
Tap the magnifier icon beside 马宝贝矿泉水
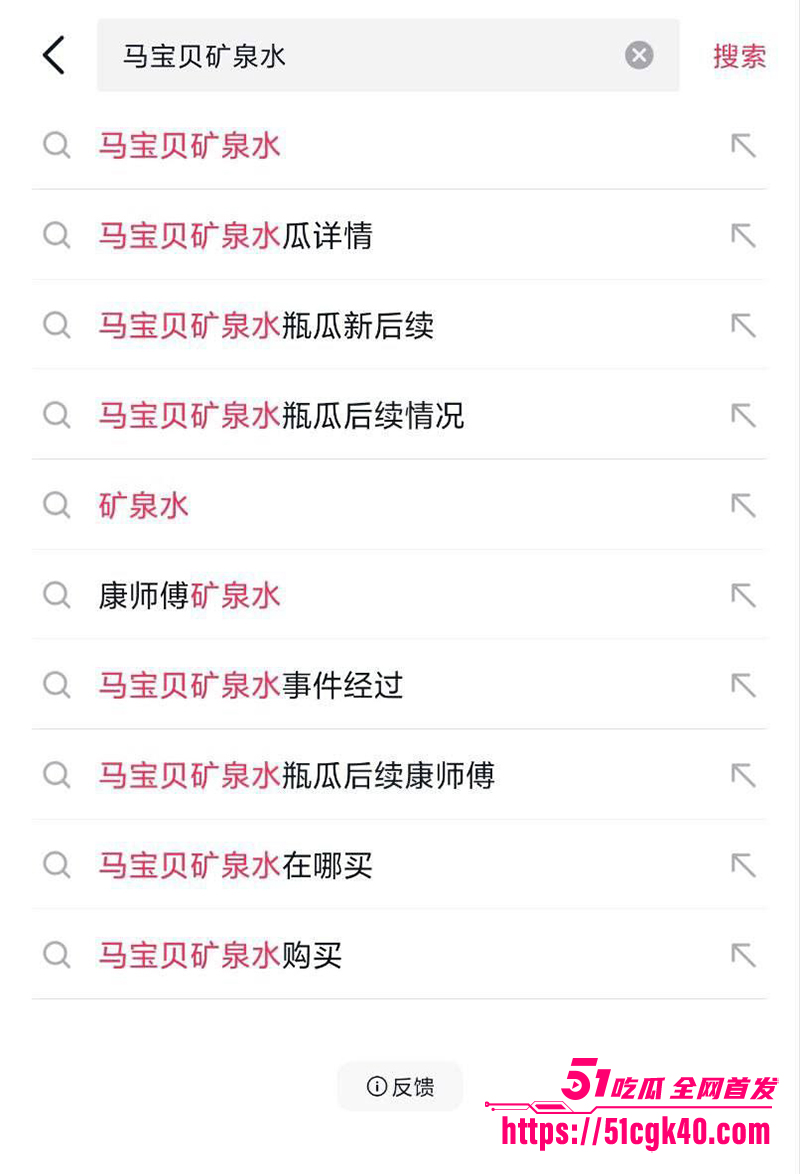(57, 146)
